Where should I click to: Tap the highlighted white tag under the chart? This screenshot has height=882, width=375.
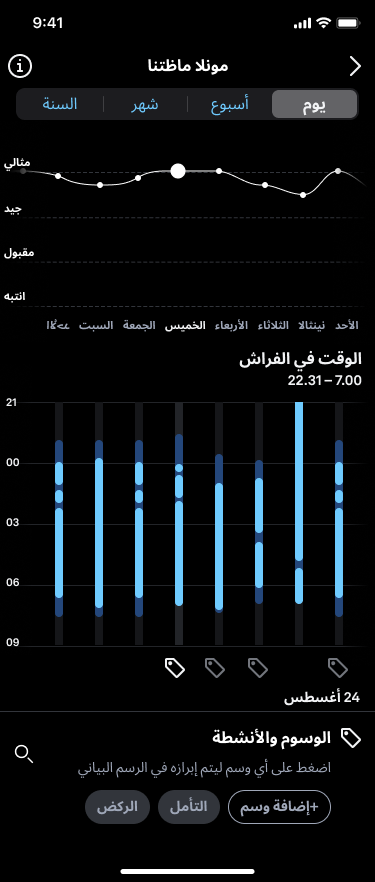175,668
